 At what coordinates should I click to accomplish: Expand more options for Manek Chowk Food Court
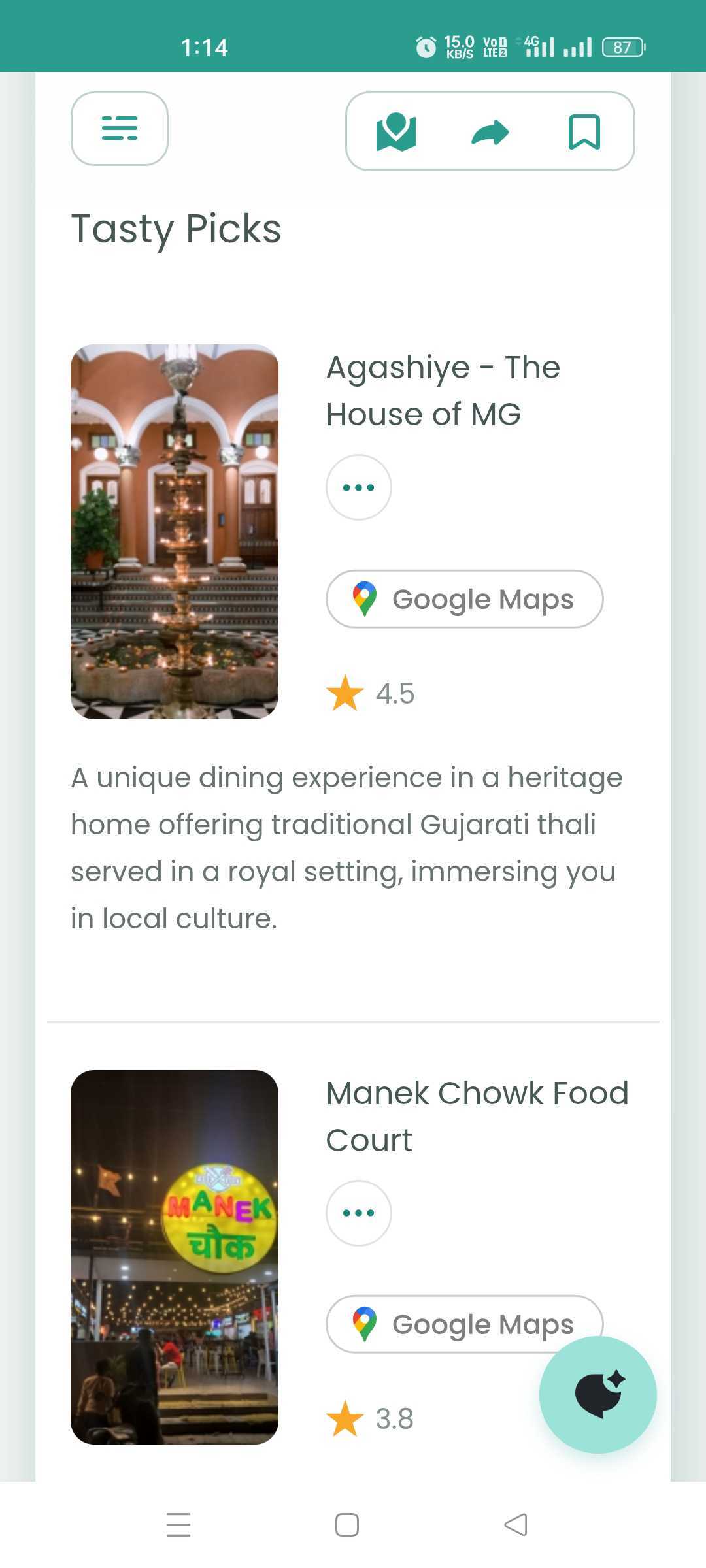(x=358, y=1213)
